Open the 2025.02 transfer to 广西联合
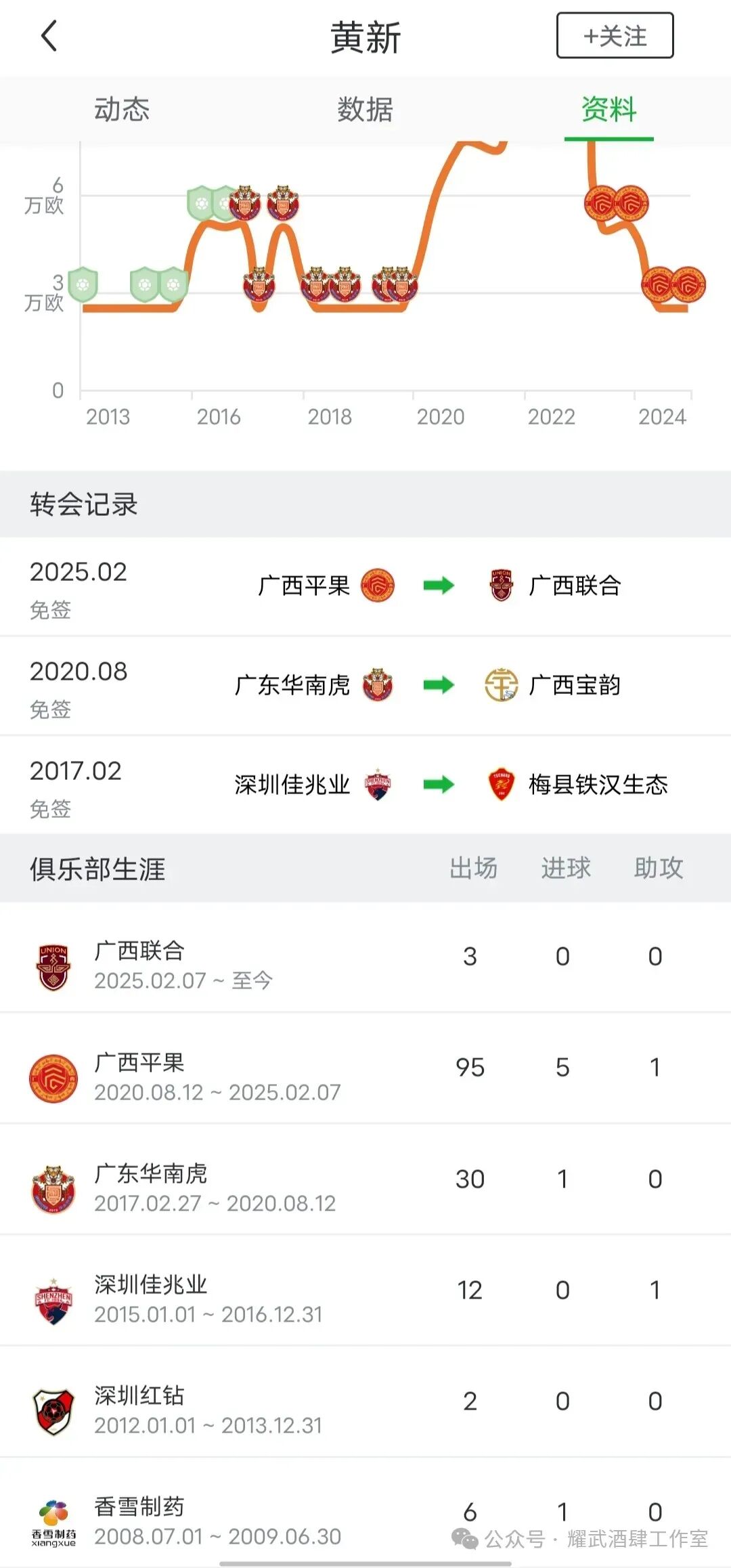This screenshot has height=1568, width=731. click(365, 587)
